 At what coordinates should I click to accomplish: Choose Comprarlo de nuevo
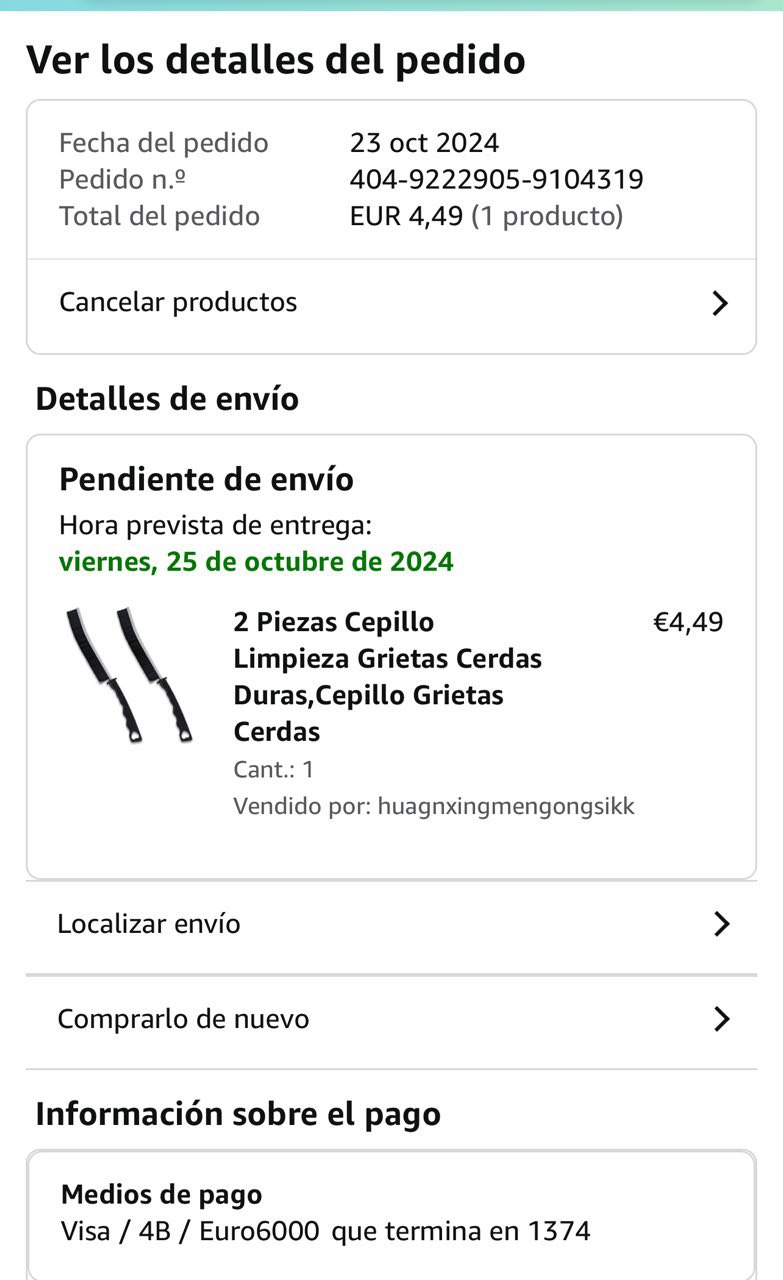click(391, 1019)
